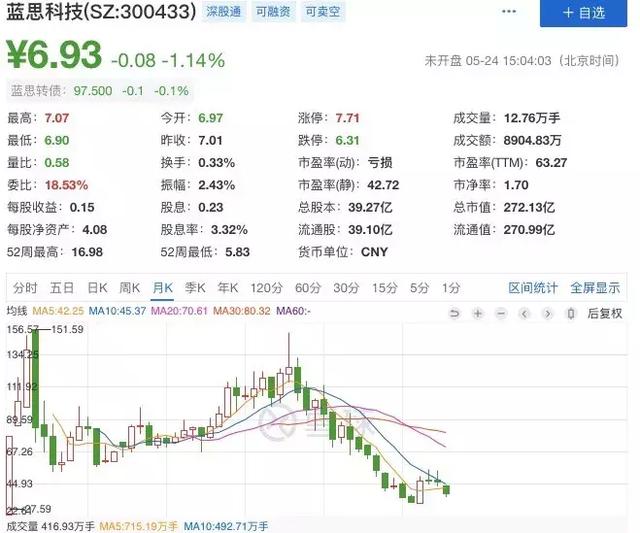Switch to the 5分 interval
640x533 pixels.
pos(419,288)
